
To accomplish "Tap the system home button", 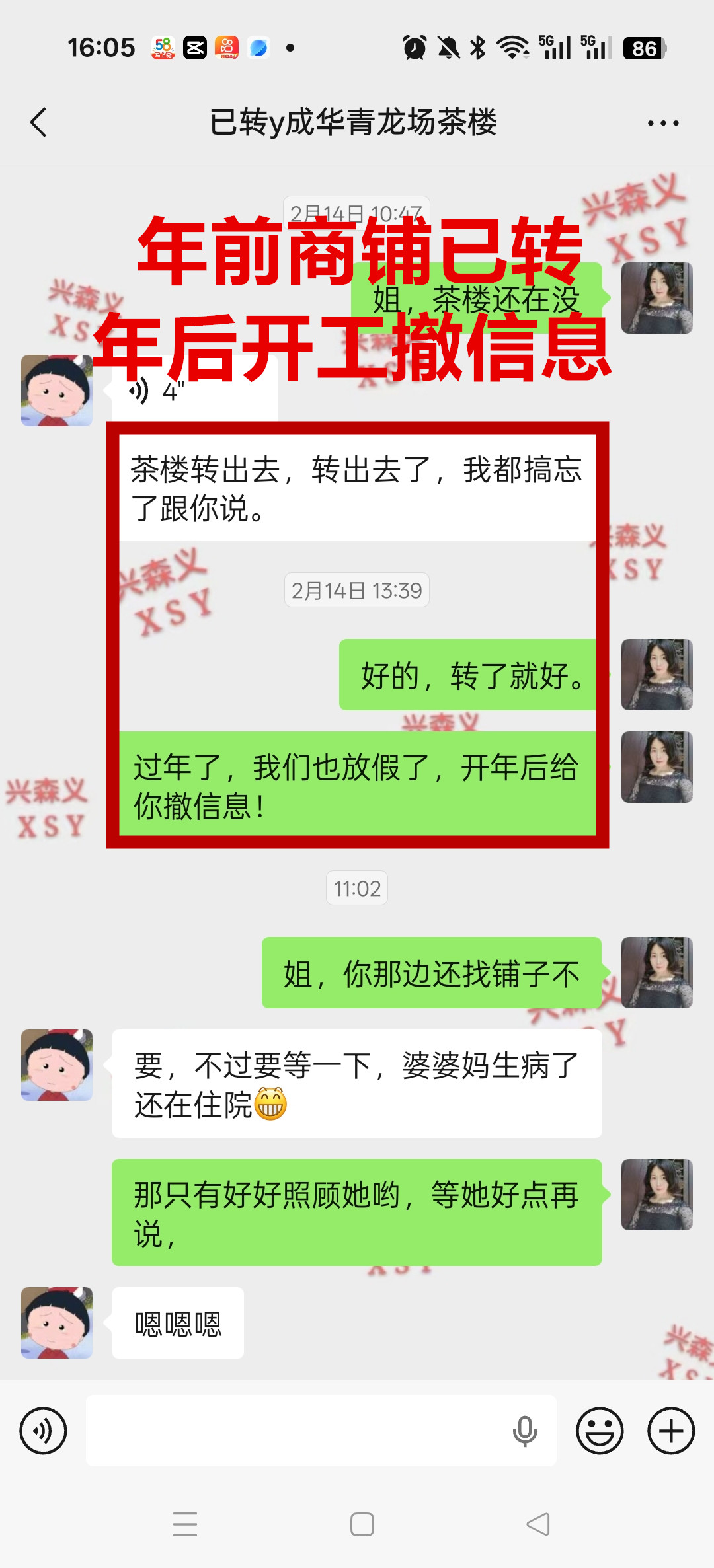I will (362, 1524).
